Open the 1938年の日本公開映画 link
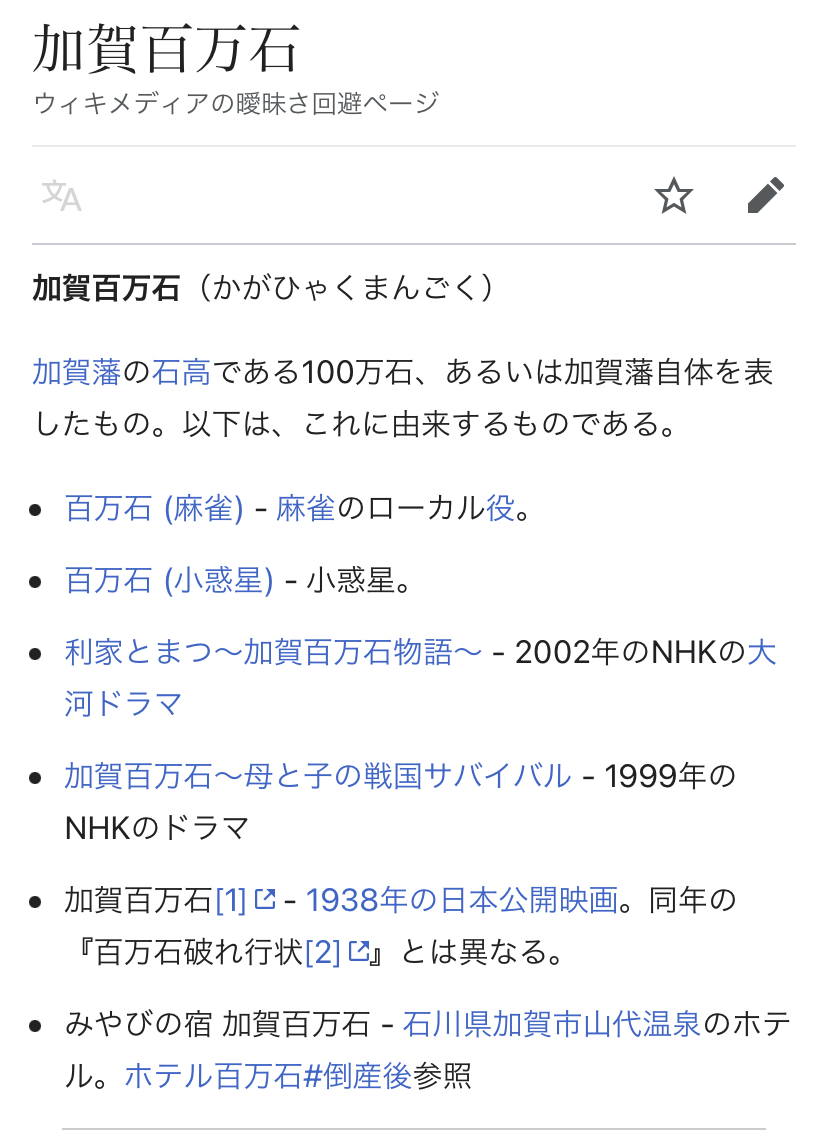Screen dimensions: 828x1135 pyautogui.click(x=462, y=901)
